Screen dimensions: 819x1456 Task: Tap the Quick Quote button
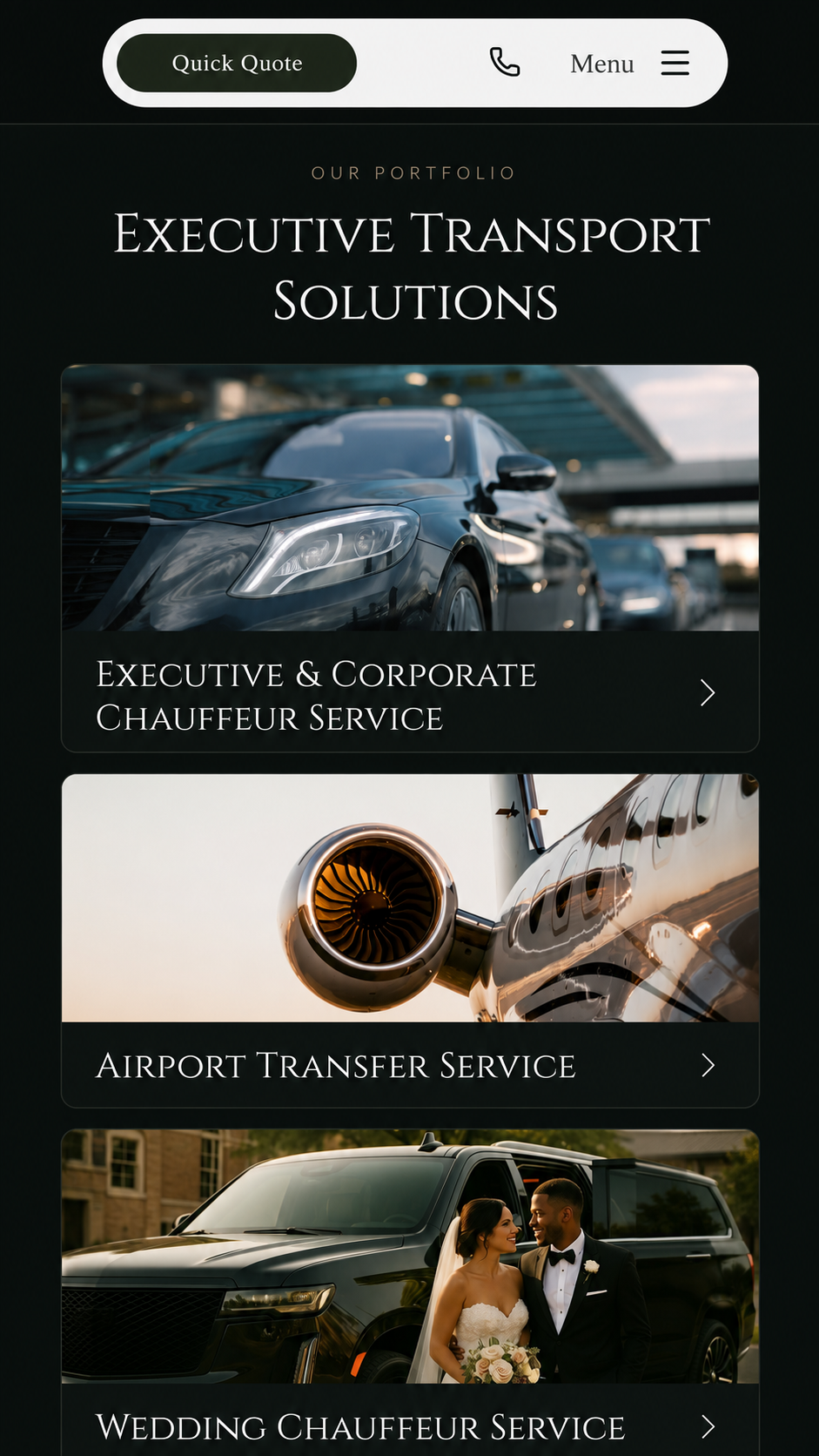(x=237, y=63)
